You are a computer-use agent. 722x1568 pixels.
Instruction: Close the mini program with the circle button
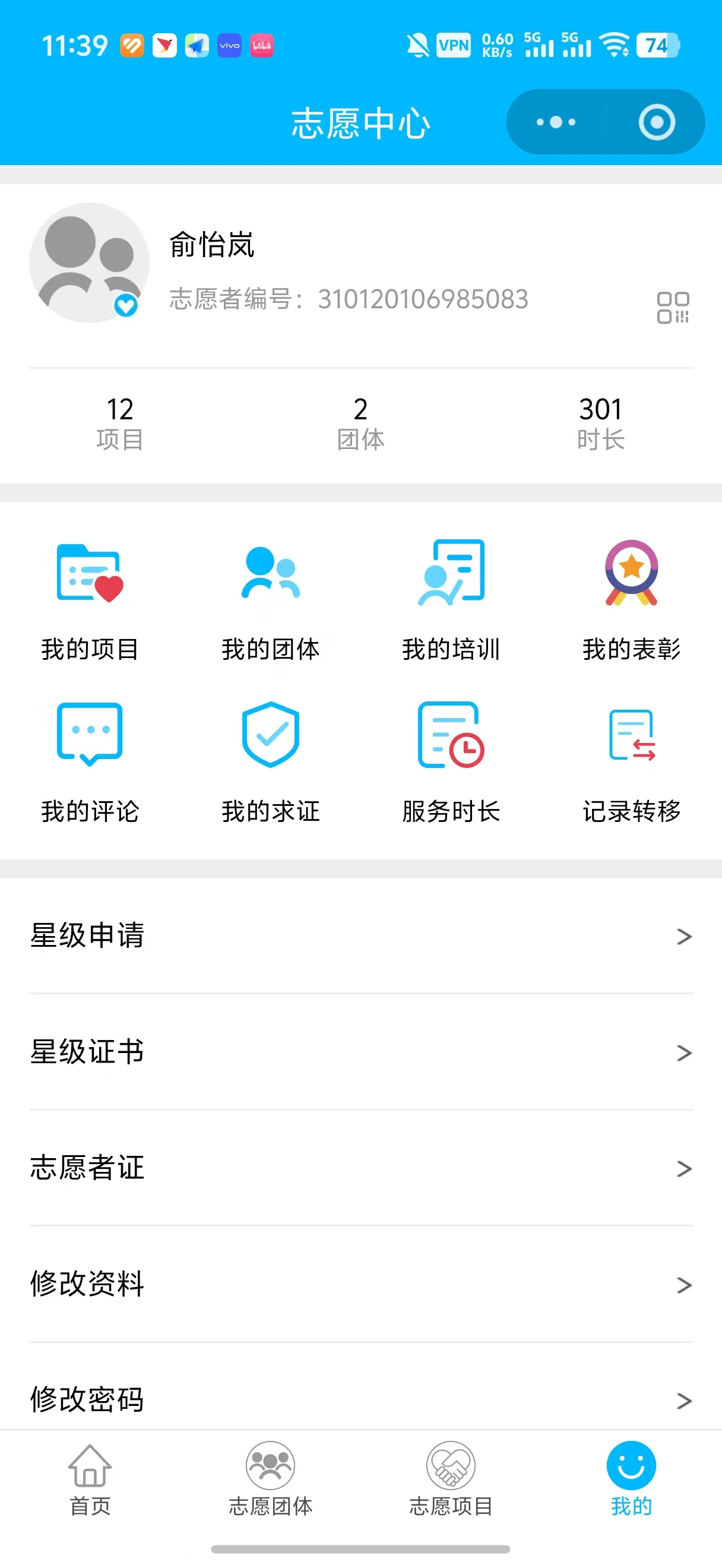656,122
